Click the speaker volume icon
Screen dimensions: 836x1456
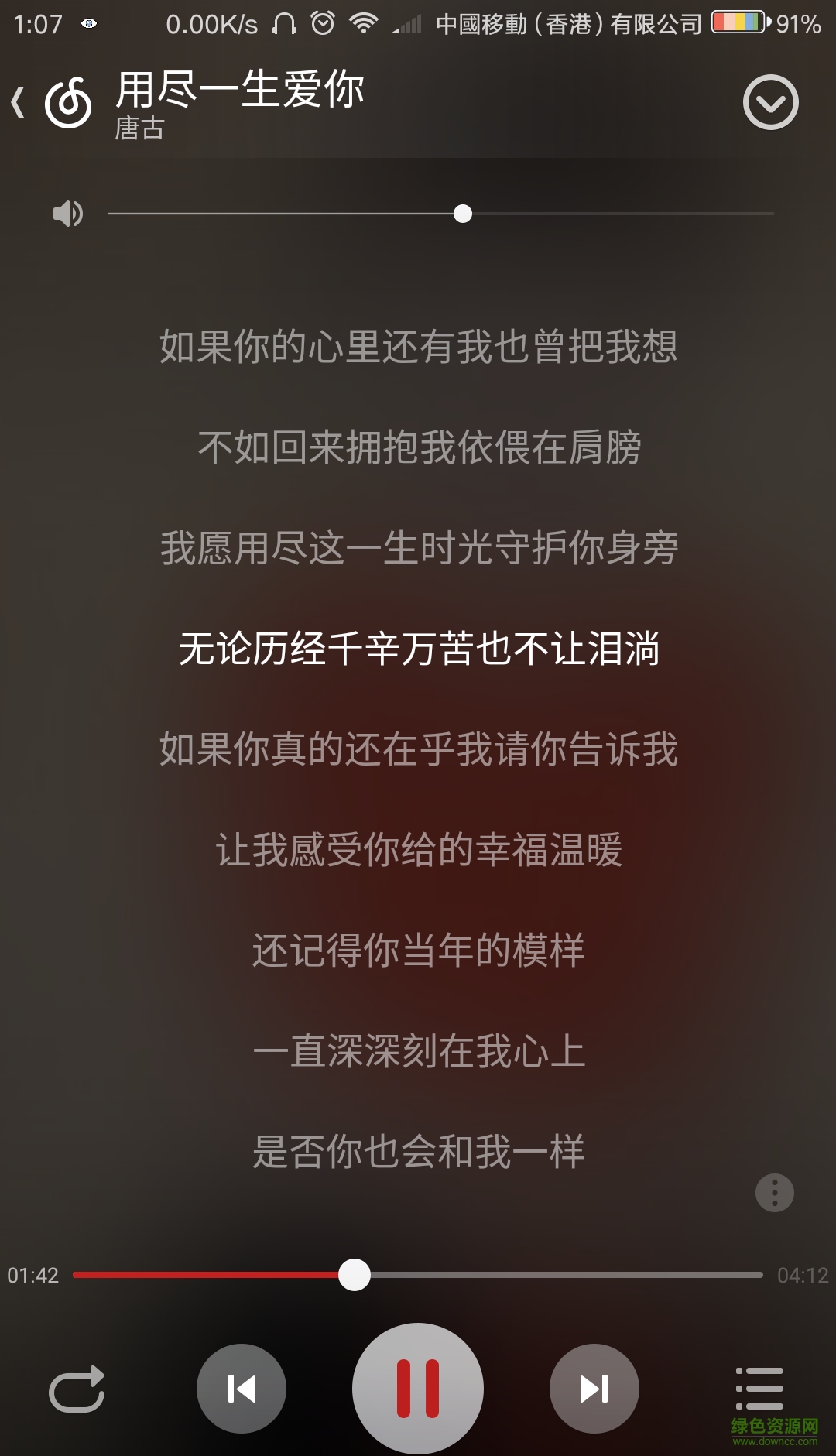67,214
